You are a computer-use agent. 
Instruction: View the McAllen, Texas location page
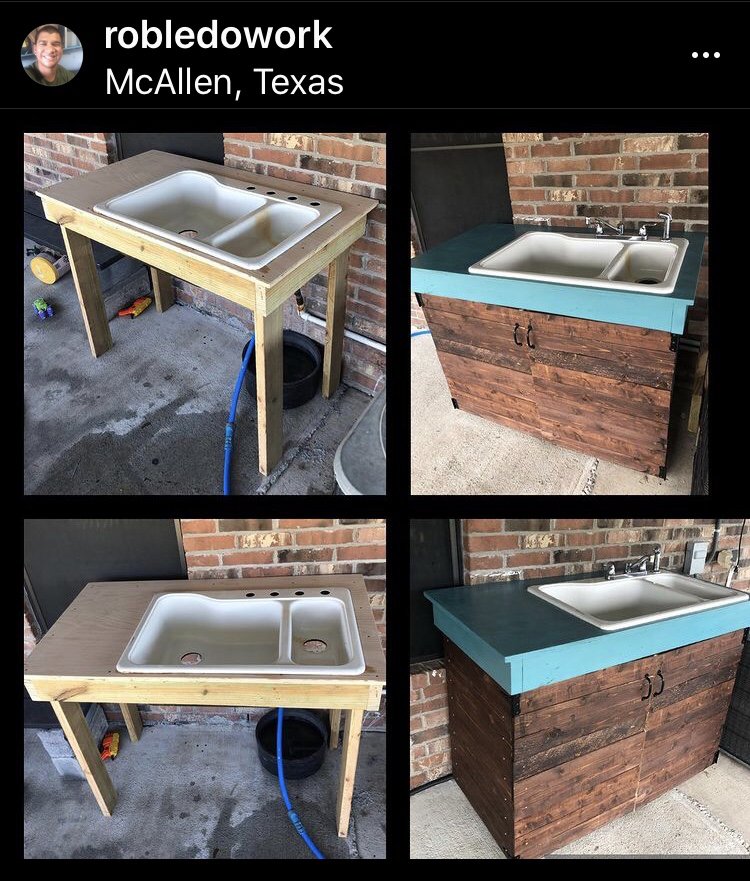pos(224,82)
